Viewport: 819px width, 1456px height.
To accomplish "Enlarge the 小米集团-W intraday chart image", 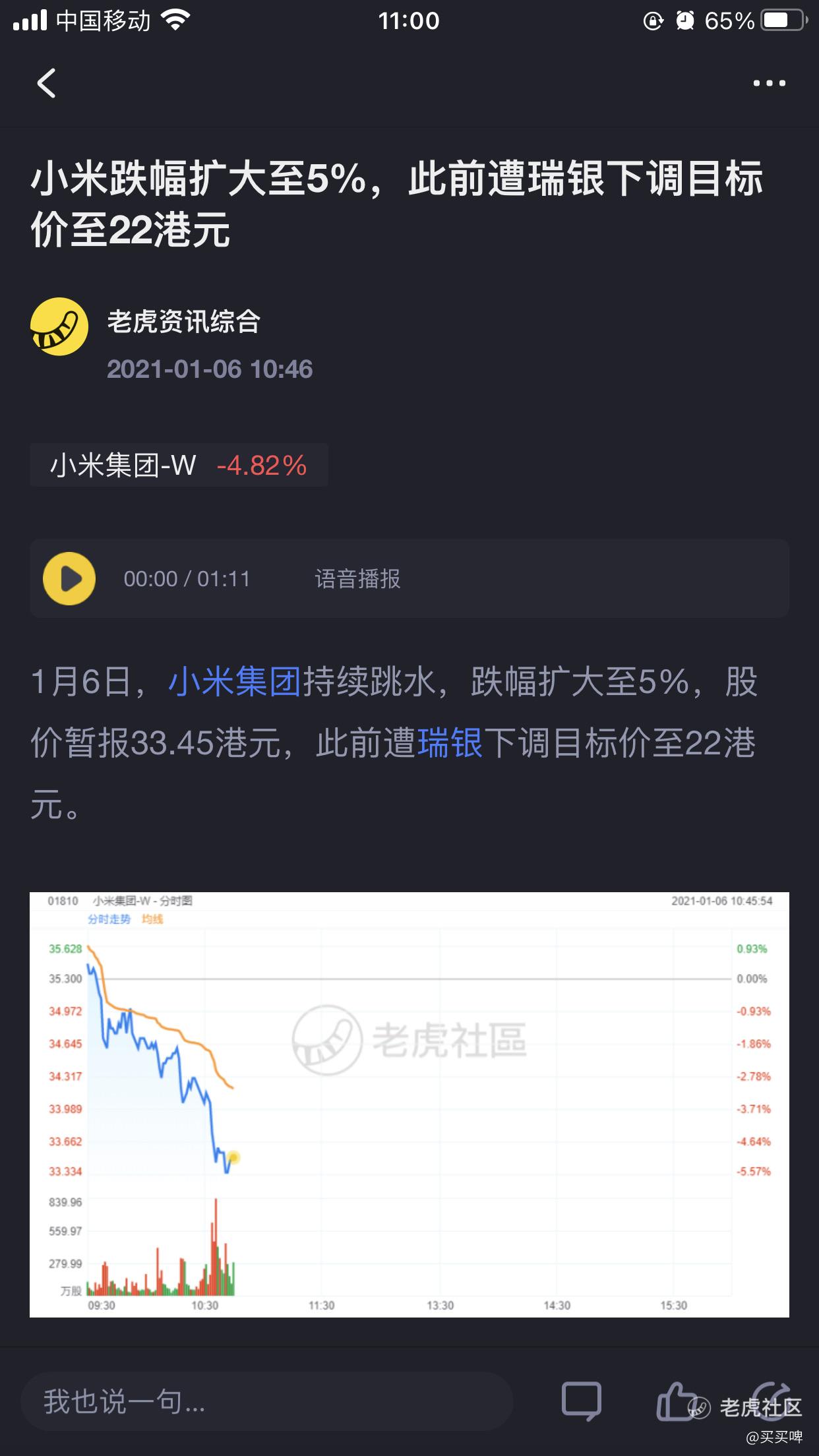I will (x=409, y=1104).
